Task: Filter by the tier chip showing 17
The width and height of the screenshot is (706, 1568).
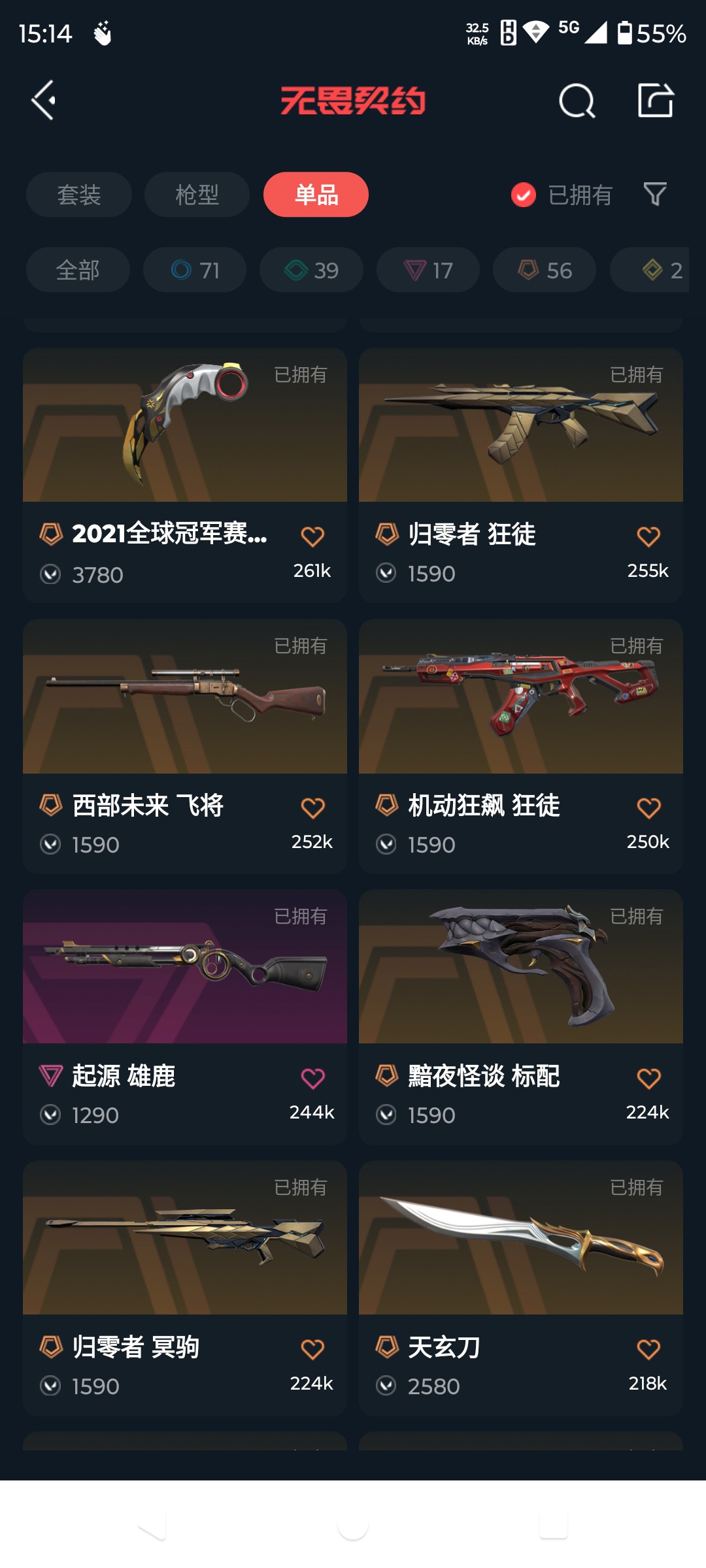Action: pos(428,270)
